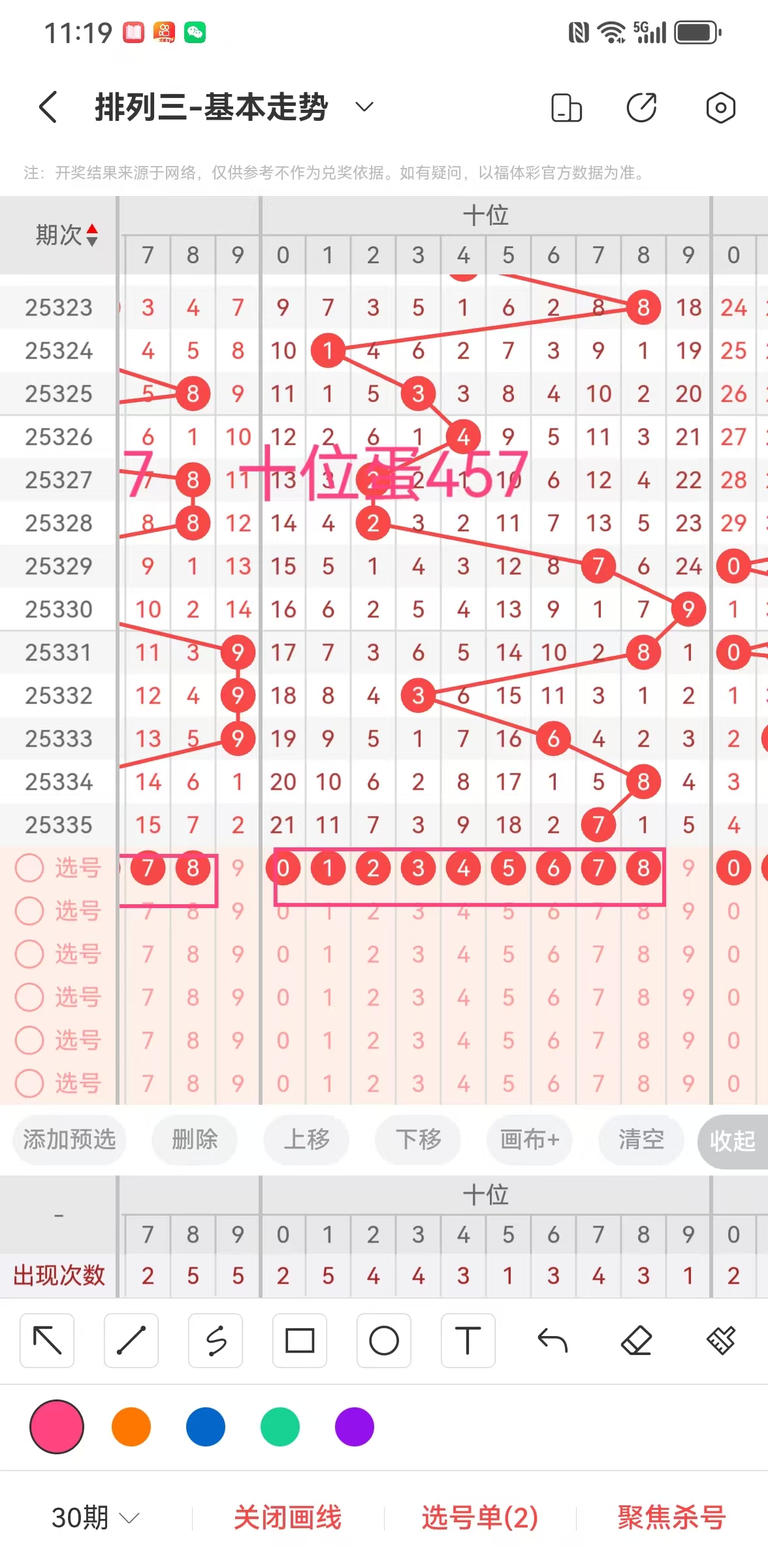The height and width of the screenshot is (1568, 768).
Task: Pick the text tool marked T
Action: coord(468,1341)
